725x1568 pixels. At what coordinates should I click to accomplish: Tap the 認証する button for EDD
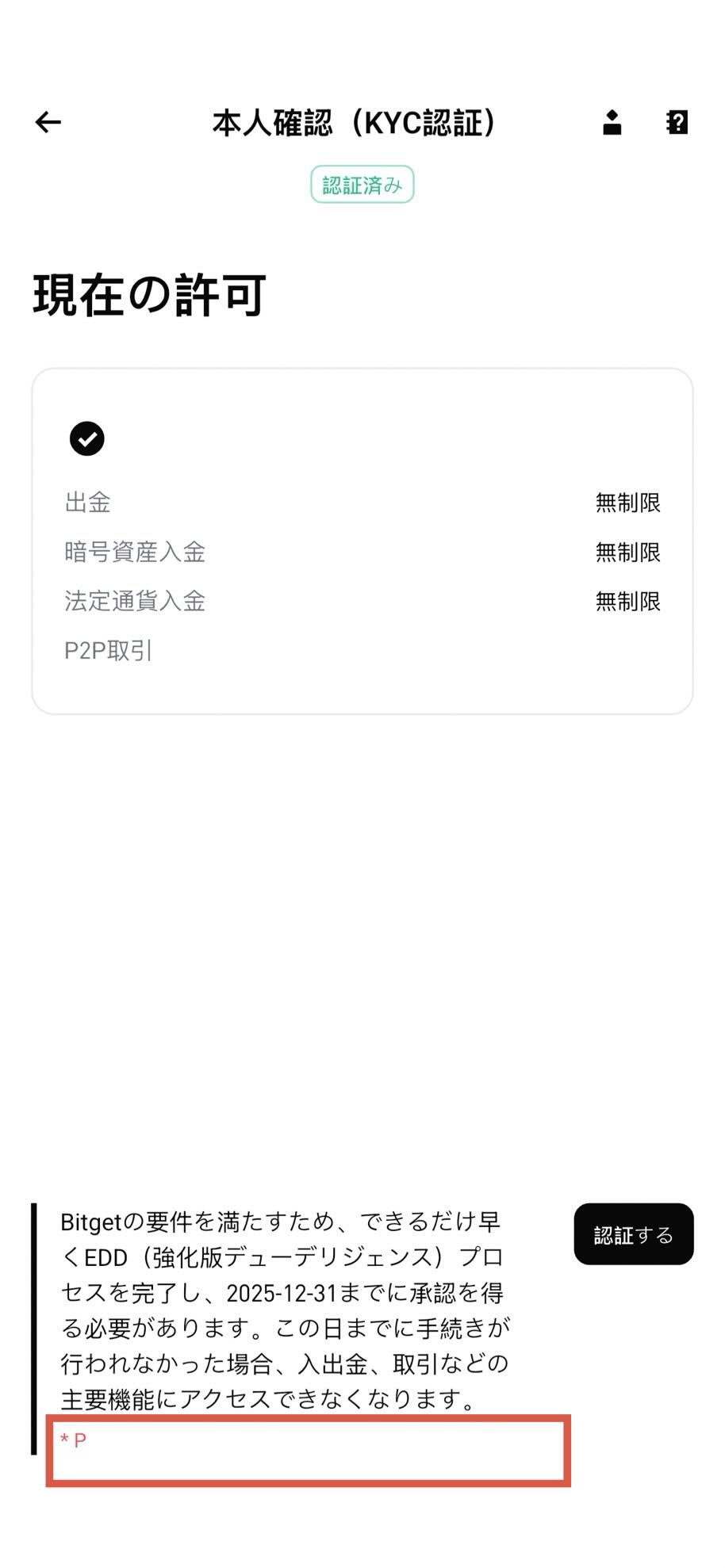pos(633,1234)
